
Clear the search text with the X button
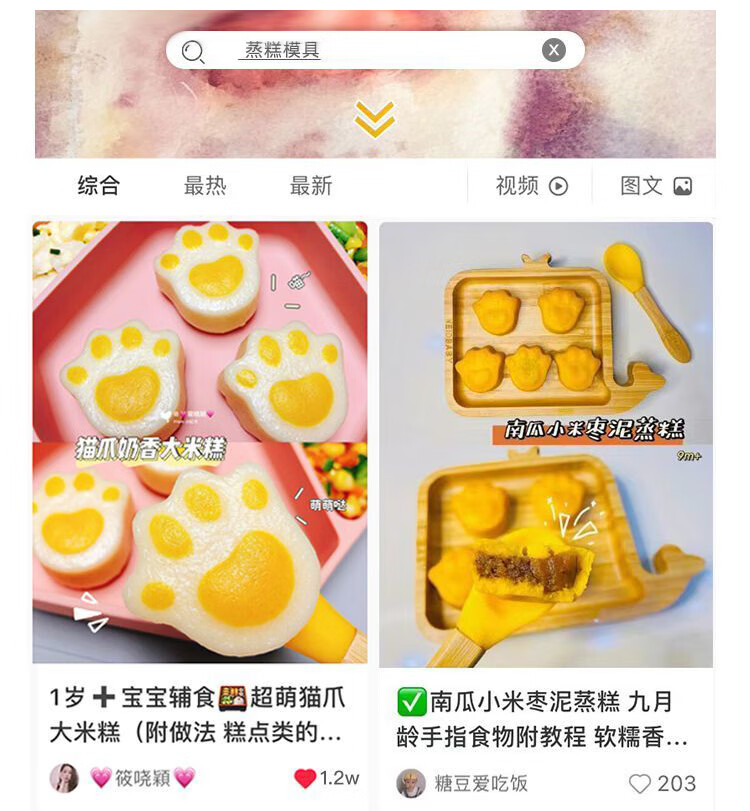click(x=553, y=50)
